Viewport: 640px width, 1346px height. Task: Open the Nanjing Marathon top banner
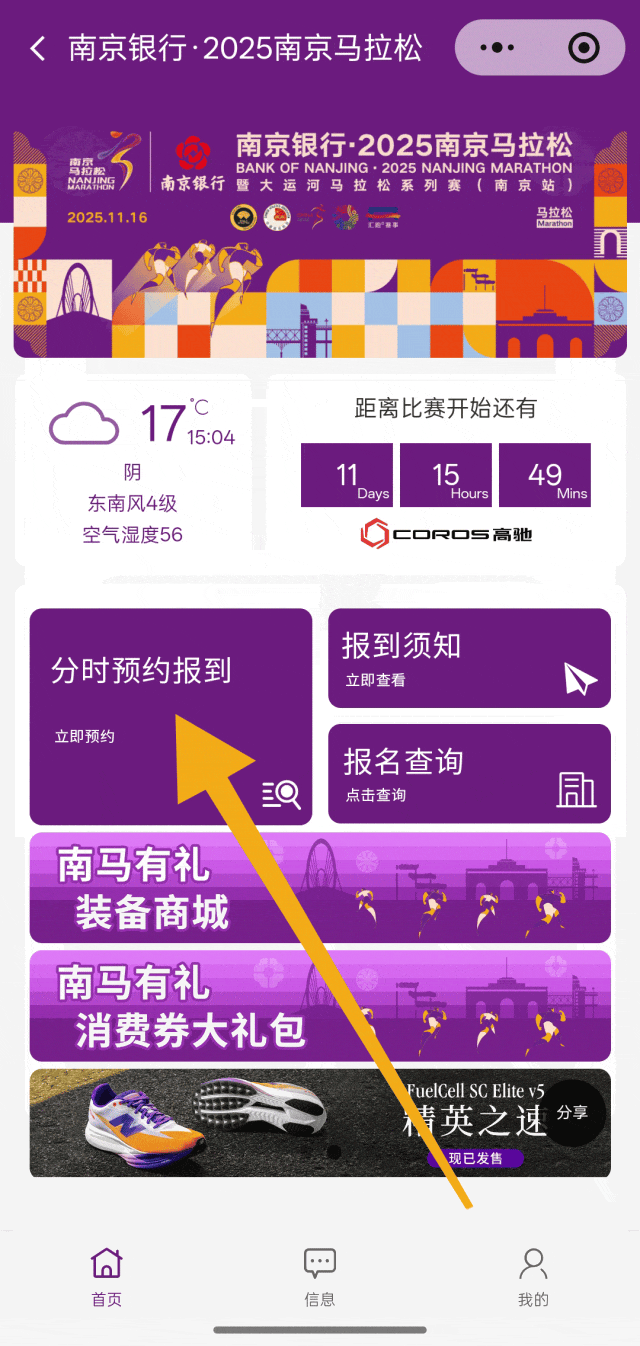click(x=320, y=240)
